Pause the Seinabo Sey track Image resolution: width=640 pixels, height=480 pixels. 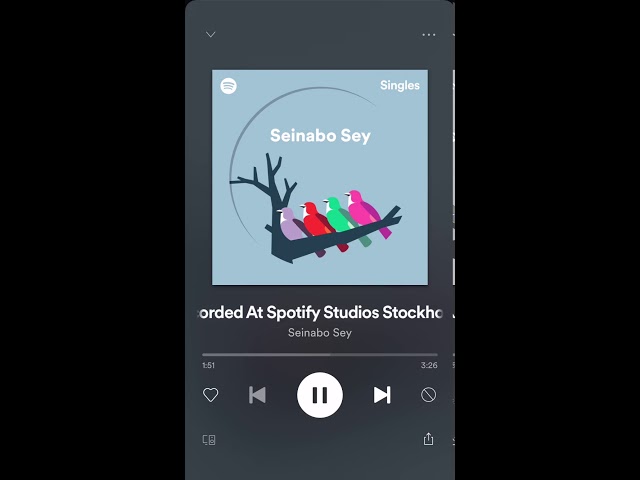click(320, 395)
